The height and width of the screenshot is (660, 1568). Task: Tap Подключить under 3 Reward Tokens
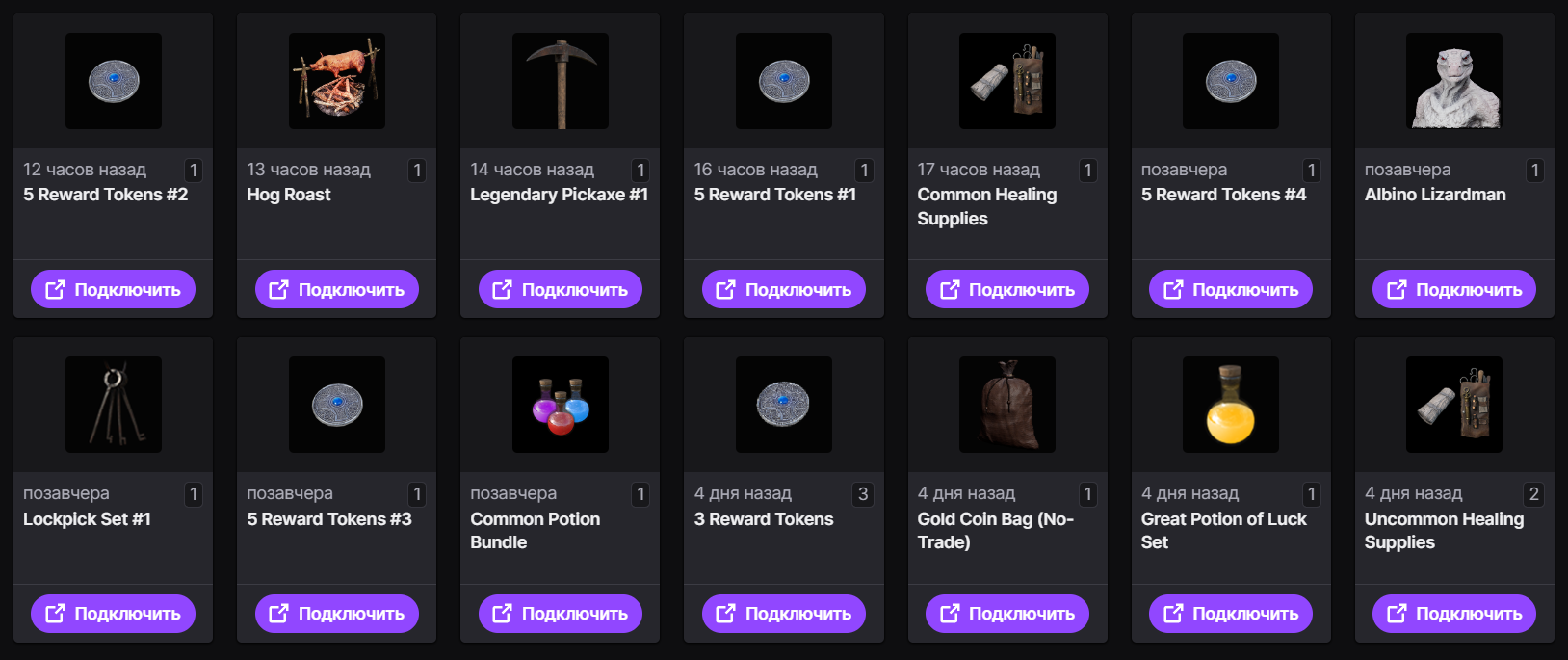click(x=783, y=614)
